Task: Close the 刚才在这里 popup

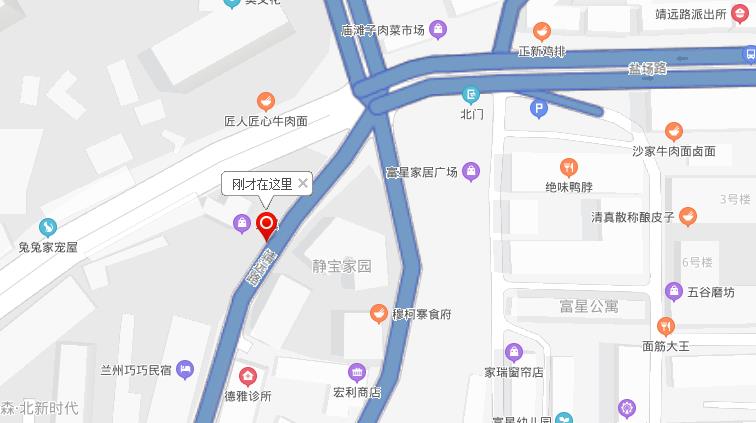Action: tap(304, 183)
